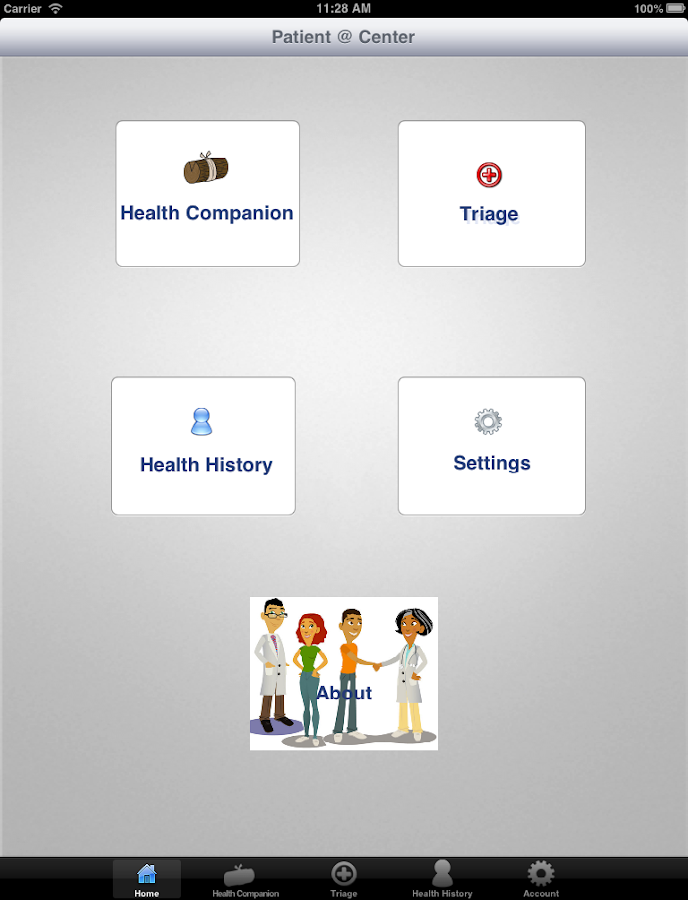Open the Settings tile

pyautogui.click(x=491, y=446)
